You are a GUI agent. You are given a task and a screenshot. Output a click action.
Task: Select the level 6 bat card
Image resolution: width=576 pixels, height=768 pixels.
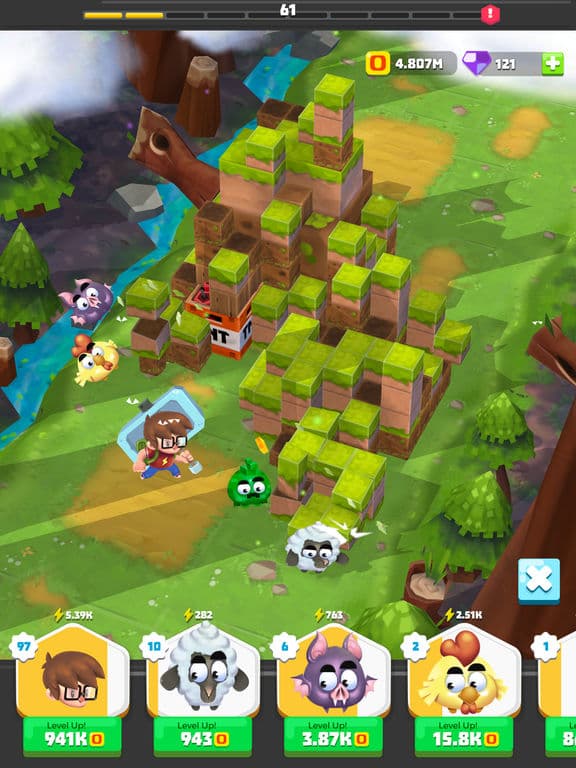coord(334,672)
